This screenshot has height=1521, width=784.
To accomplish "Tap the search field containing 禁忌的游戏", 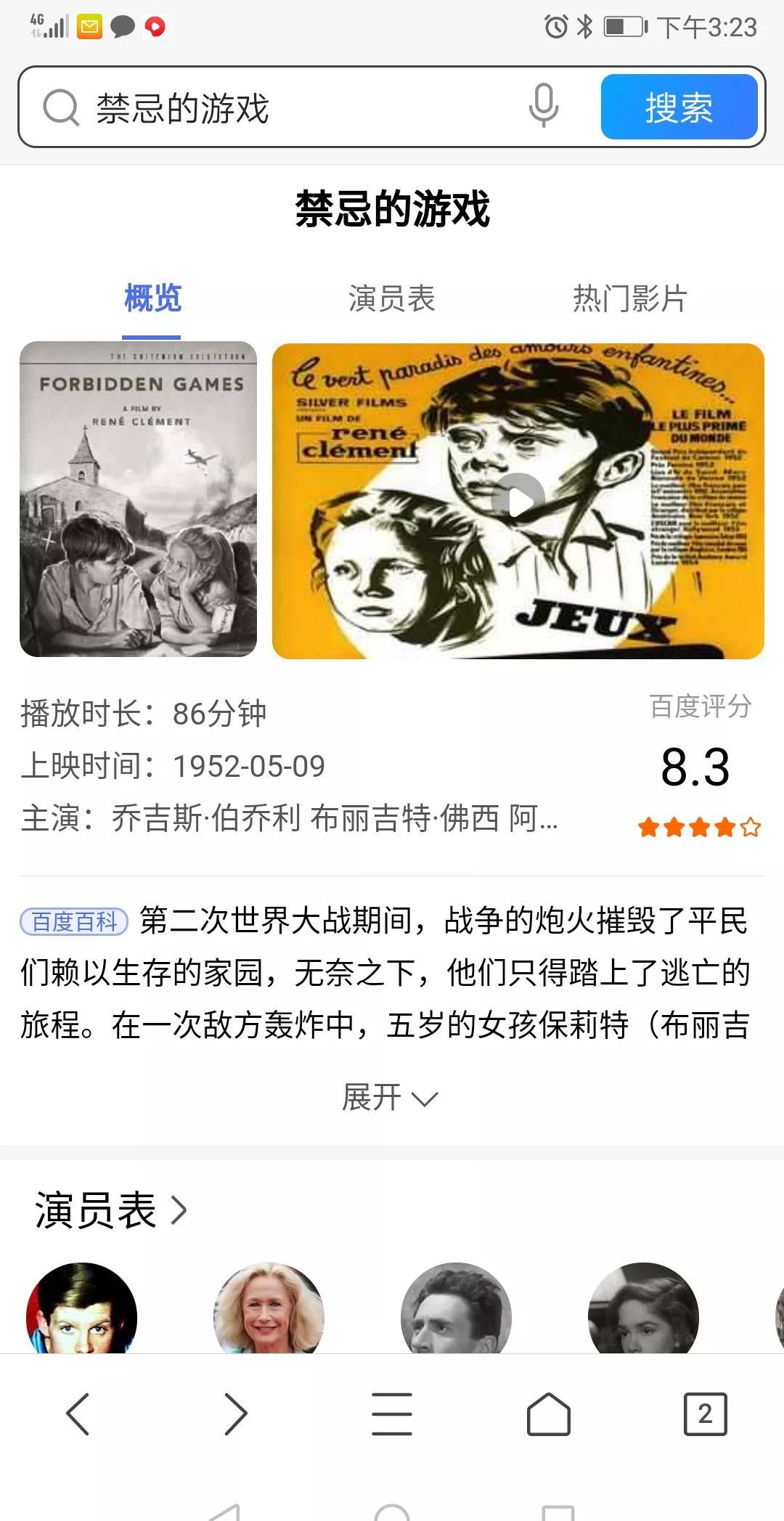I will (x=290, y=108).
